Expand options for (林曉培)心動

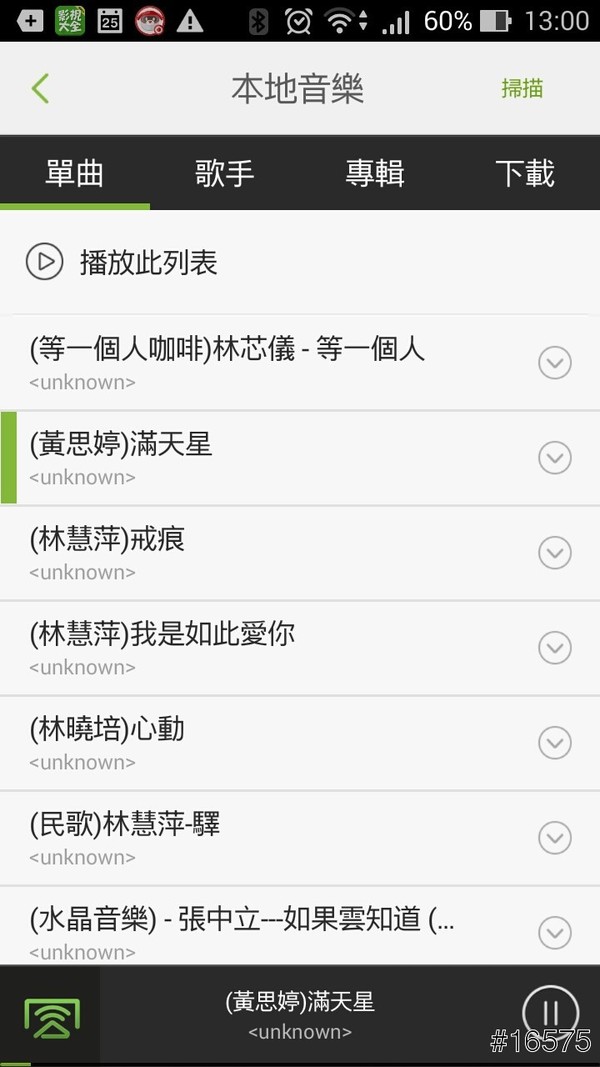coord(555,742)
